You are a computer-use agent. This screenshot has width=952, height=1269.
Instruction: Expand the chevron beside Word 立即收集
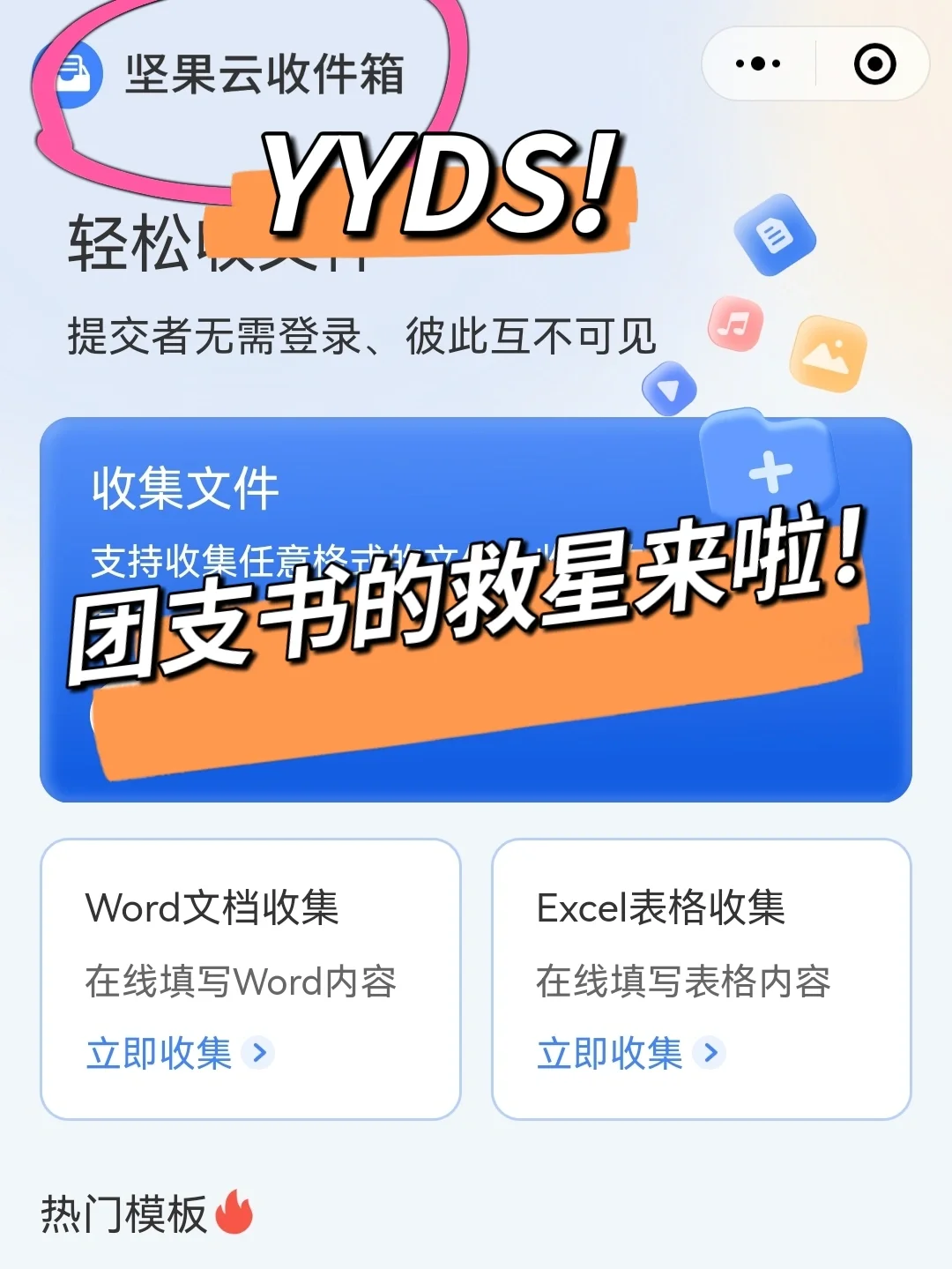click(258, 1053)
